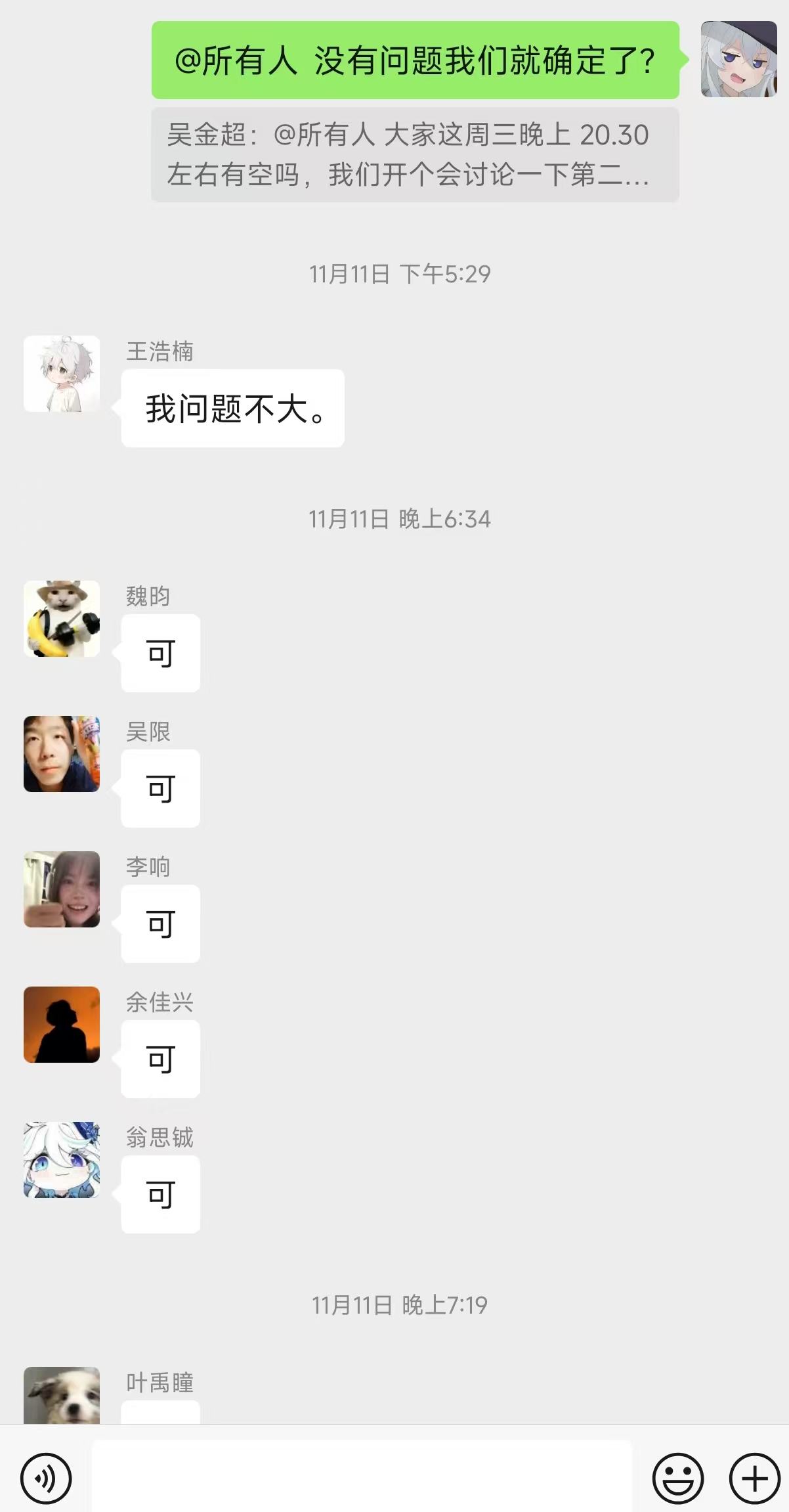This screenshot has height=1512, width=789.
Task: View 王浩楠's profile avatar
Action: [62, 374]
